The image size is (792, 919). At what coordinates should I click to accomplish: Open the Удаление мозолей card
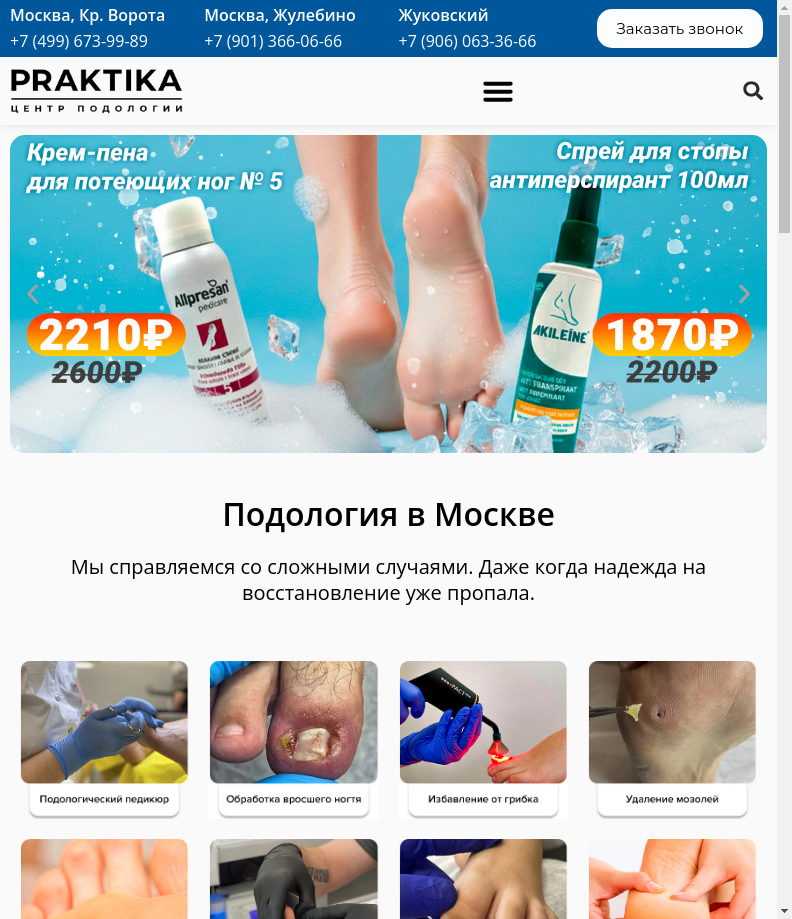[672, 738]
